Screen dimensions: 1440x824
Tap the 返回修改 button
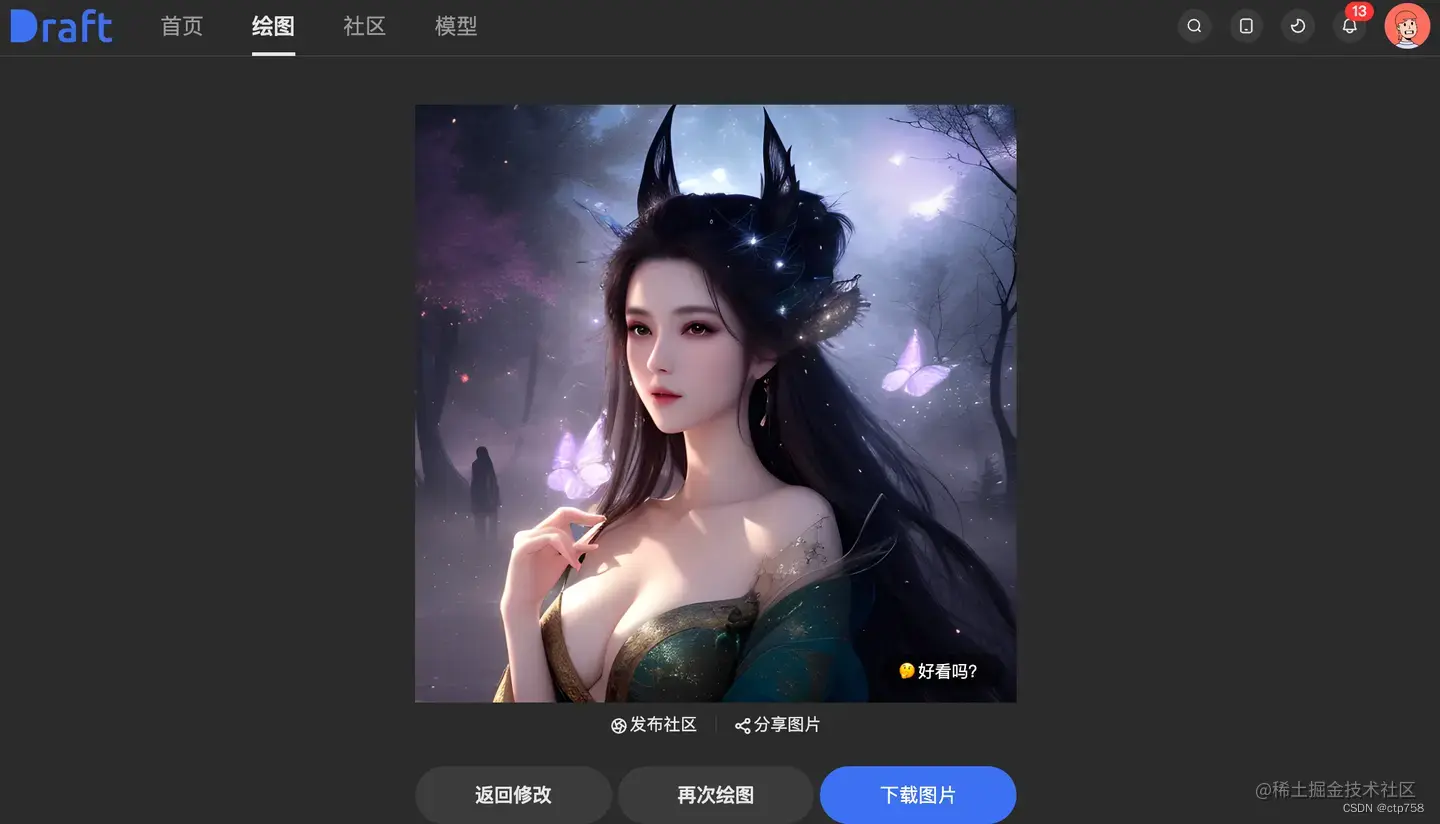(x=513, y=795)
